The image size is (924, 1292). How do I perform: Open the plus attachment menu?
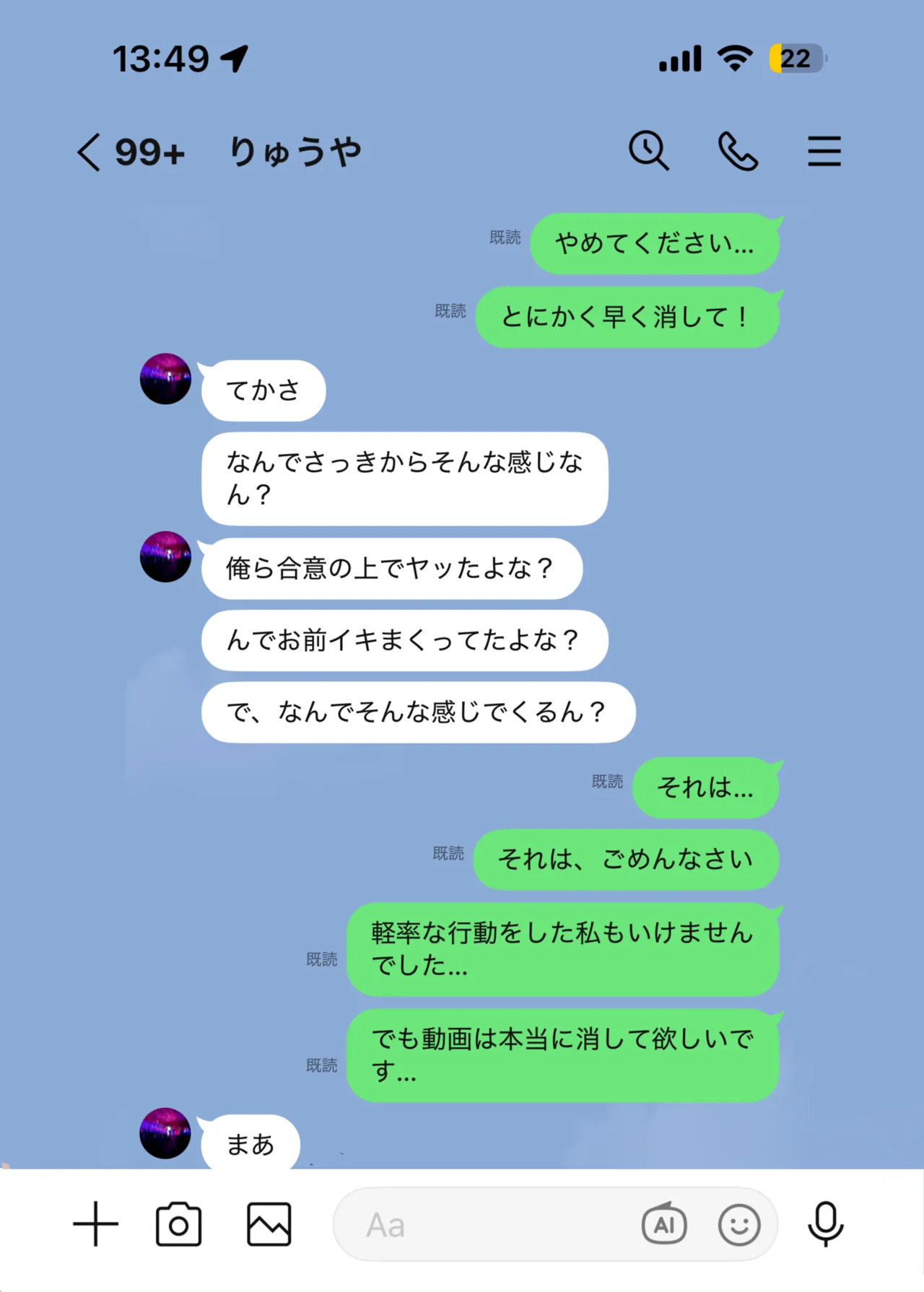click(95, 1224)
